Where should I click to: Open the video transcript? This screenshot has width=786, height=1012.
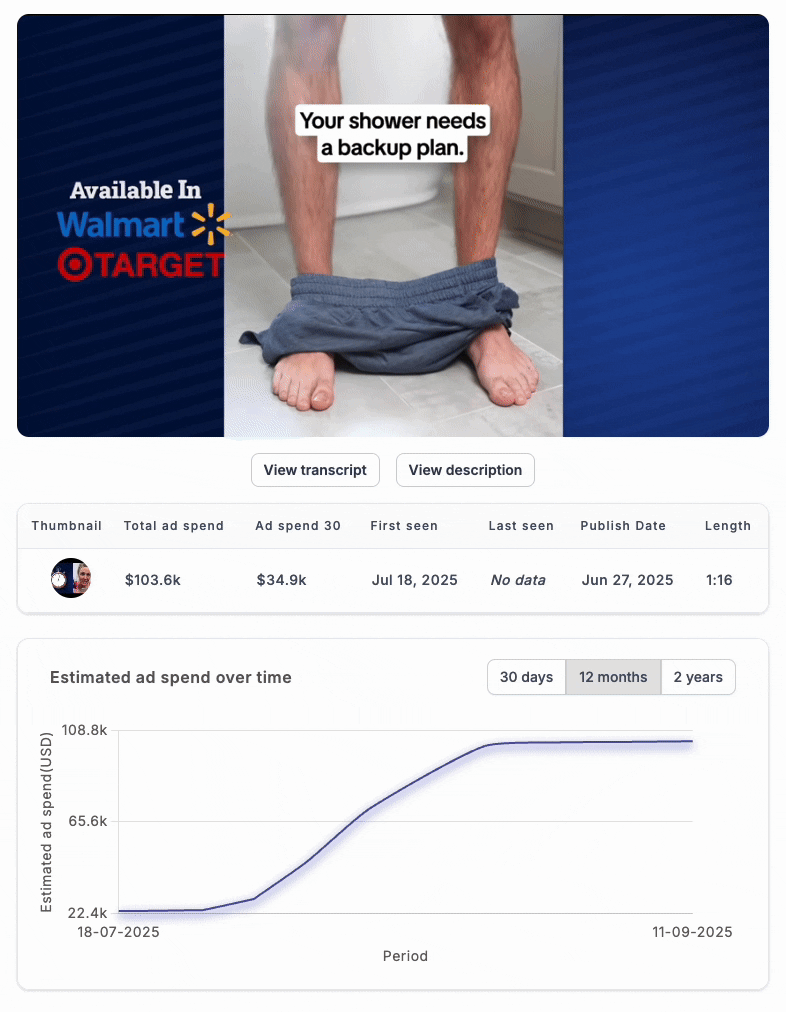[315, 470]
